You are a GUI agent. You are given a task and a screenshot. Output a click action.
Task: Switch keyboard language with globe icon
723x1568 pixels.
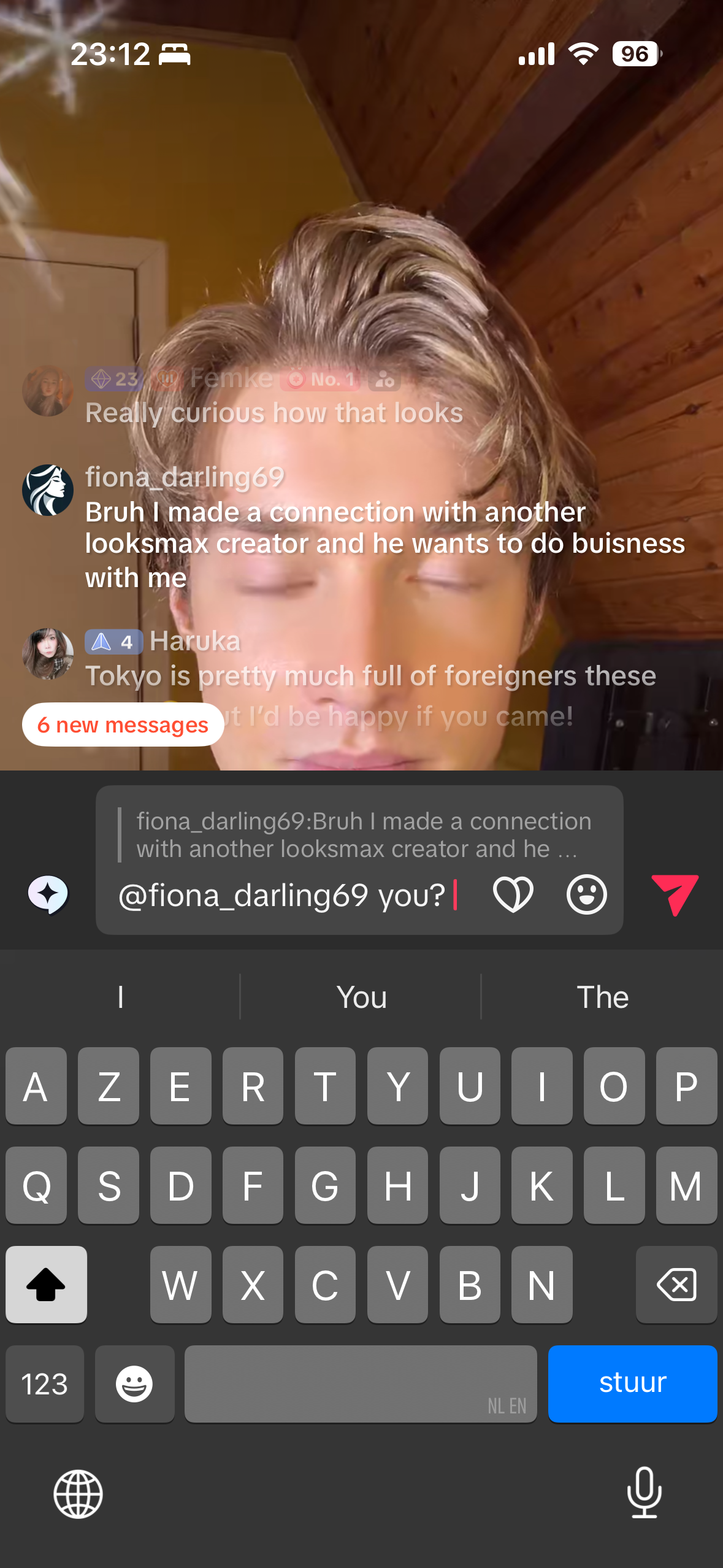(78, 1494)
